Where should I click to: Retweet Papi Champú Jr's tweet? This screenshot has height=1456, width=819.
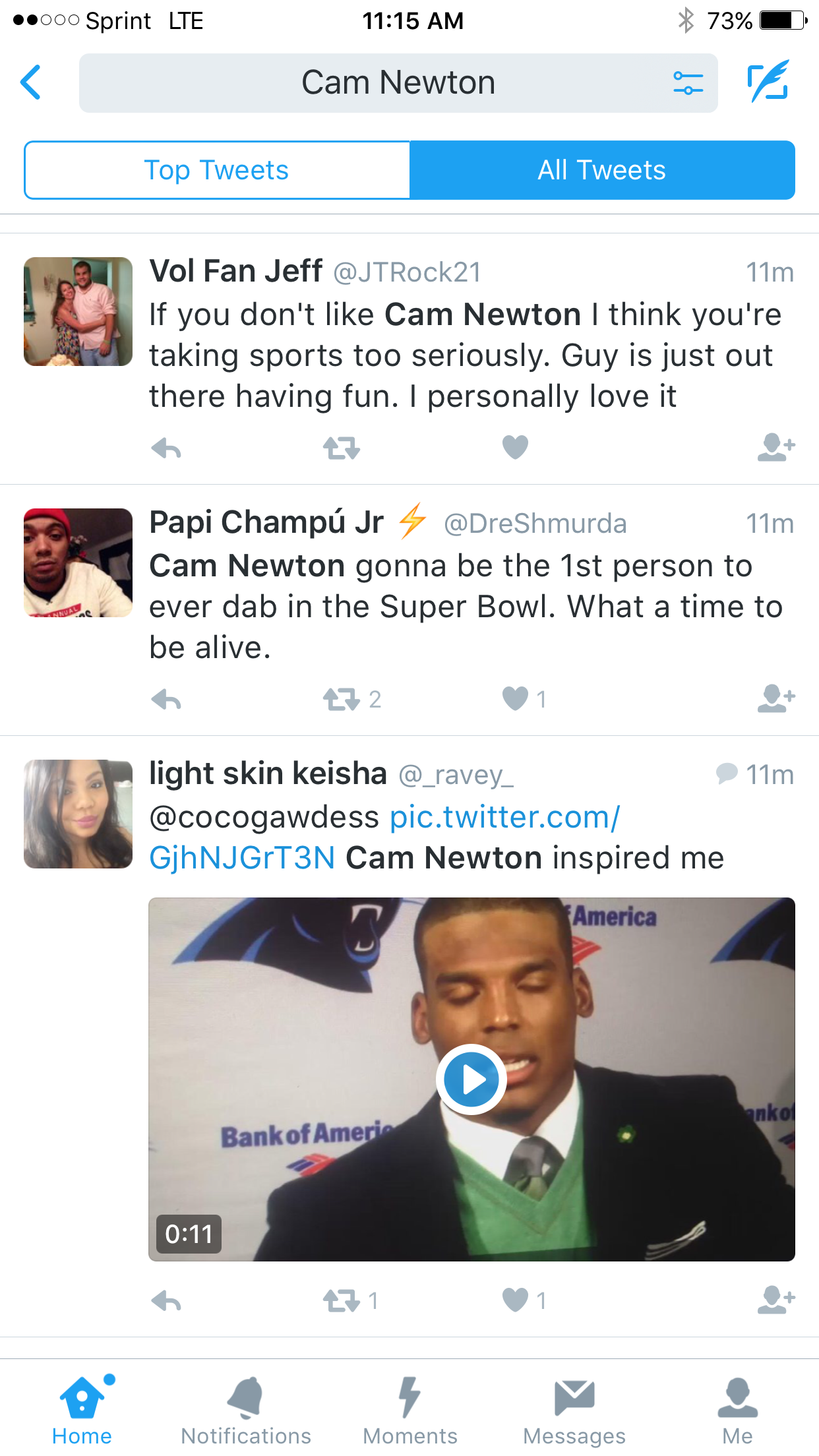(x=342, y=700)
